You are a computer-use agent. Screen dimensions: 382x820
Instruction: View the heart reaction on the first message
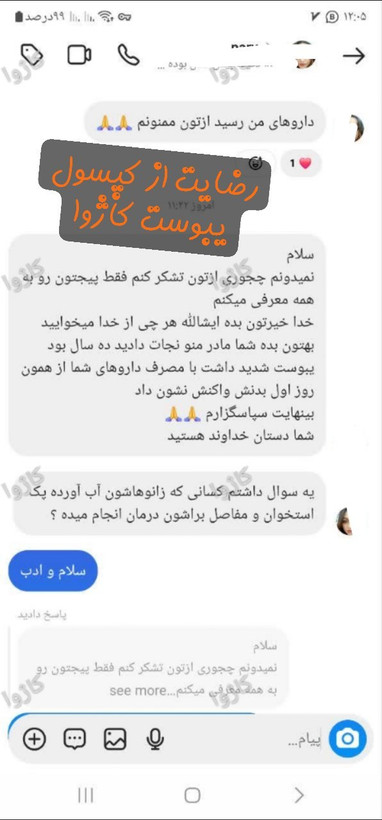coord(301,164)
